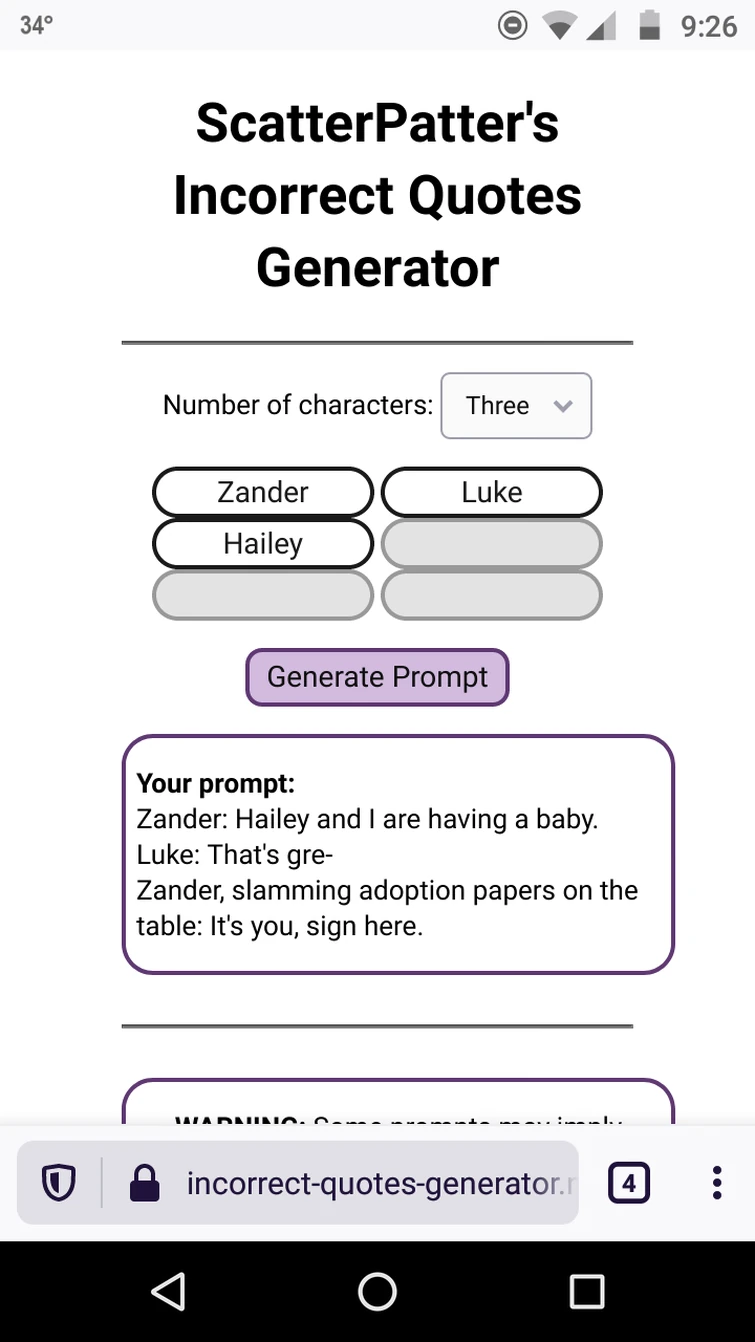Tap the Generate Prompt button

click(378, 677)
